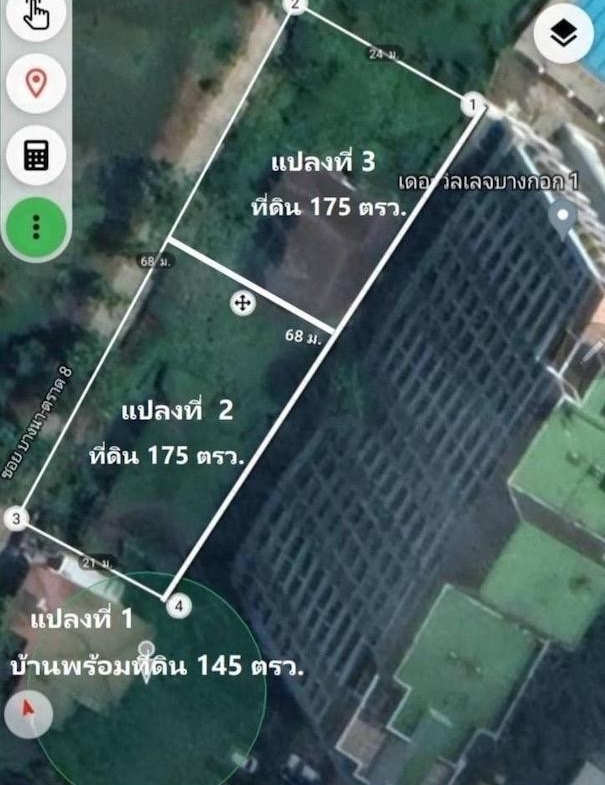Screen dimensions: 605x785
Task: Tap the location marker tool
Action: point(37,83)
